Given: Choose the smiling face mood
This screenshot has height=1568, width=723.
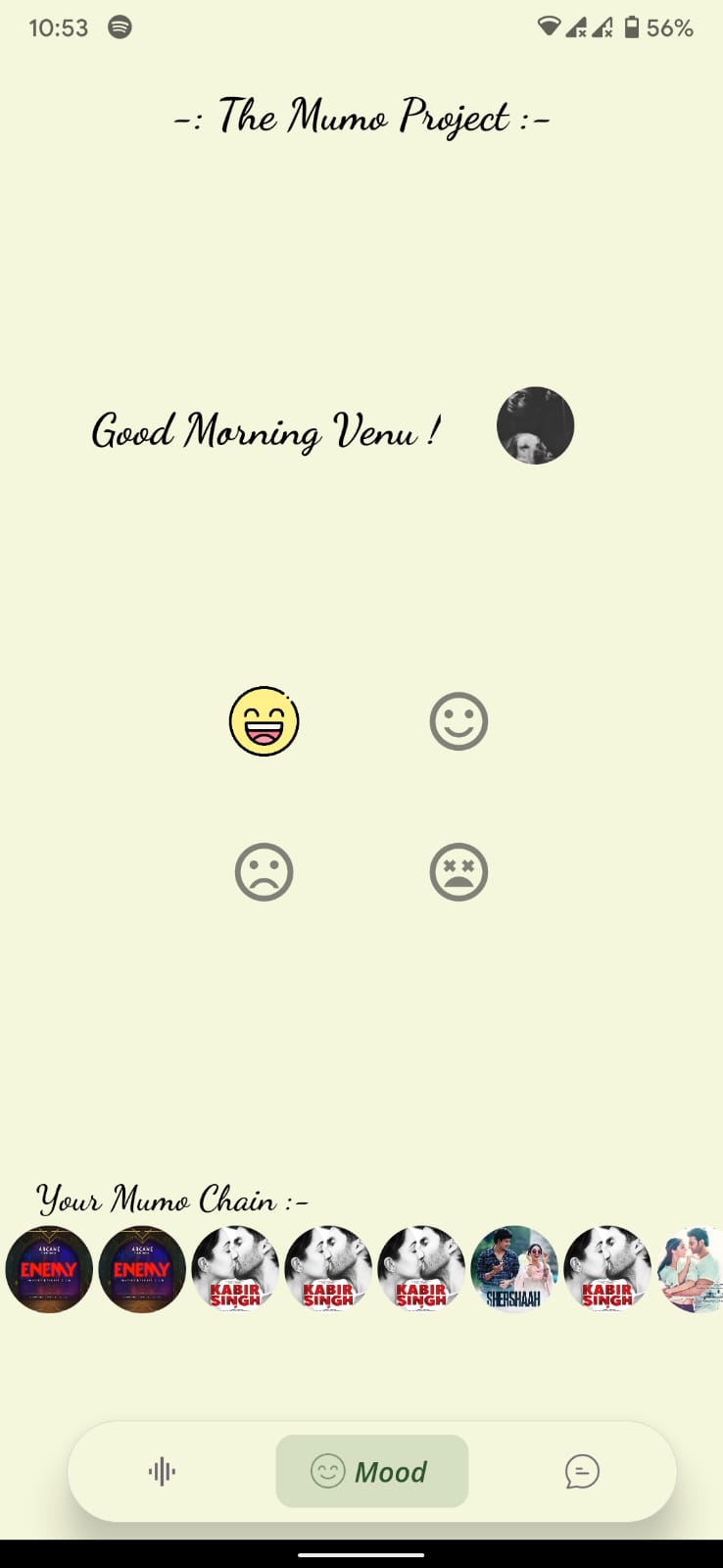Looking at the screenshot, I should (458, 721).
